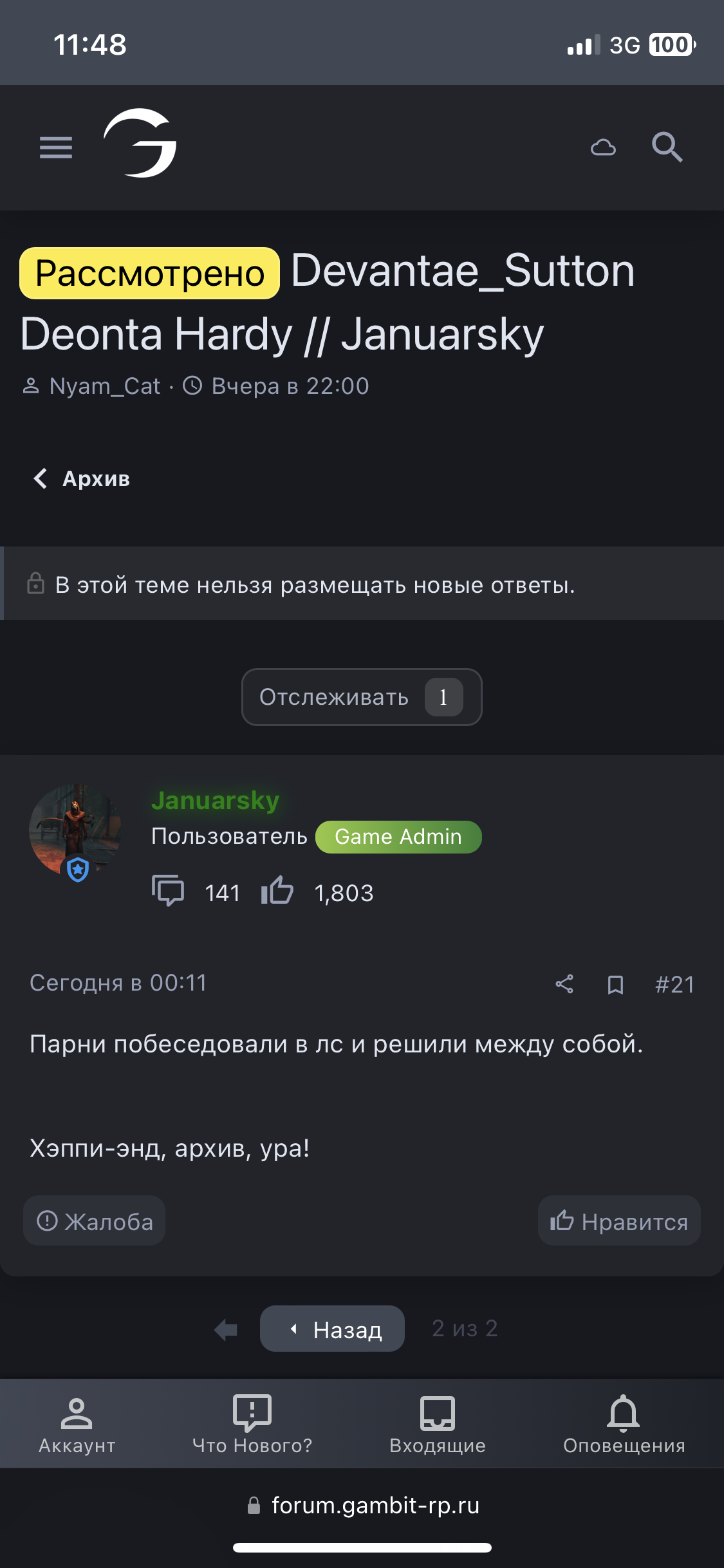The image size is (724, 1568).
Task: Bookmark post #21
Action: 615,984
